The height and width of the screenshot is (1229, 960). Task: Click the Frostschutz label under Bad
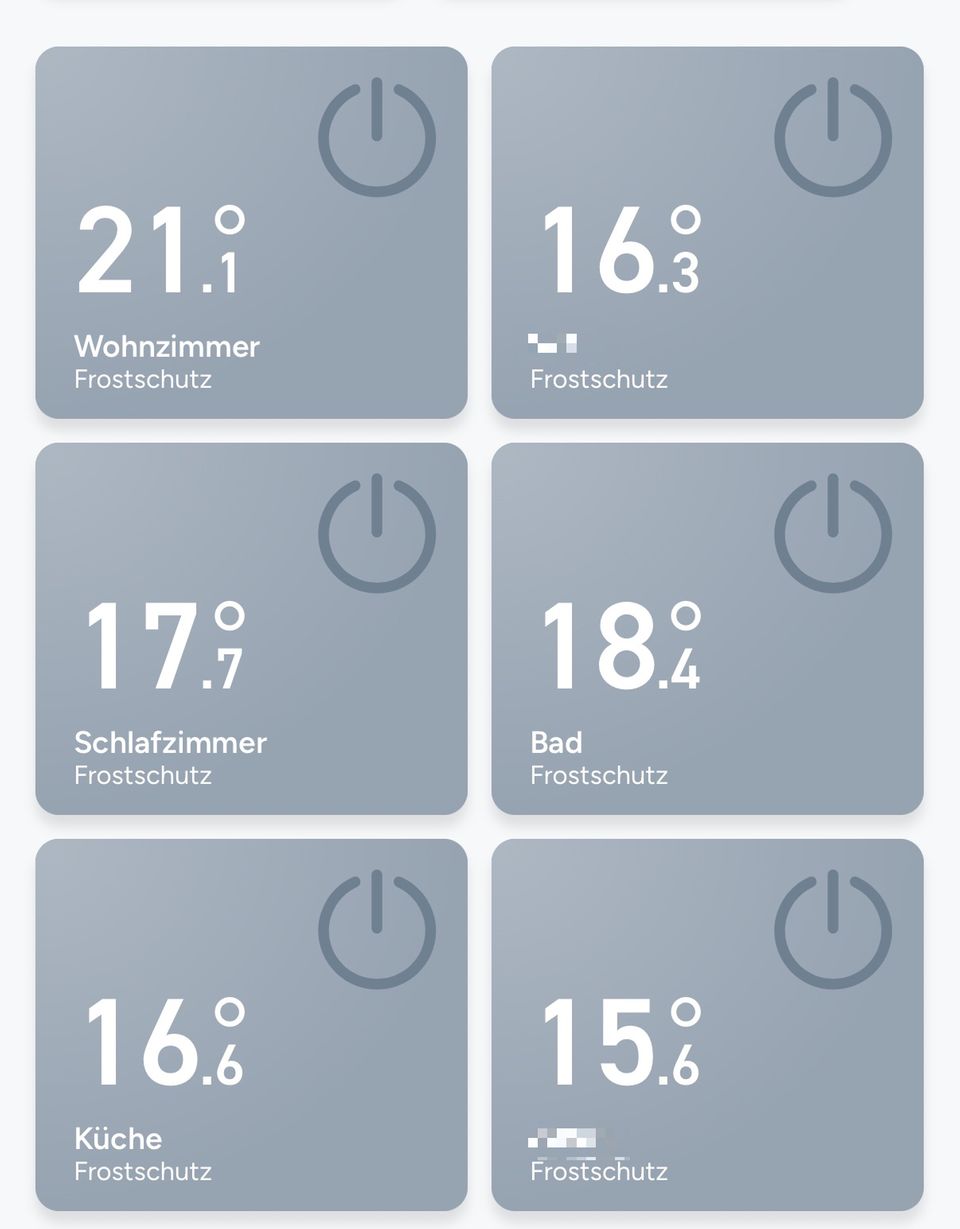600,775
